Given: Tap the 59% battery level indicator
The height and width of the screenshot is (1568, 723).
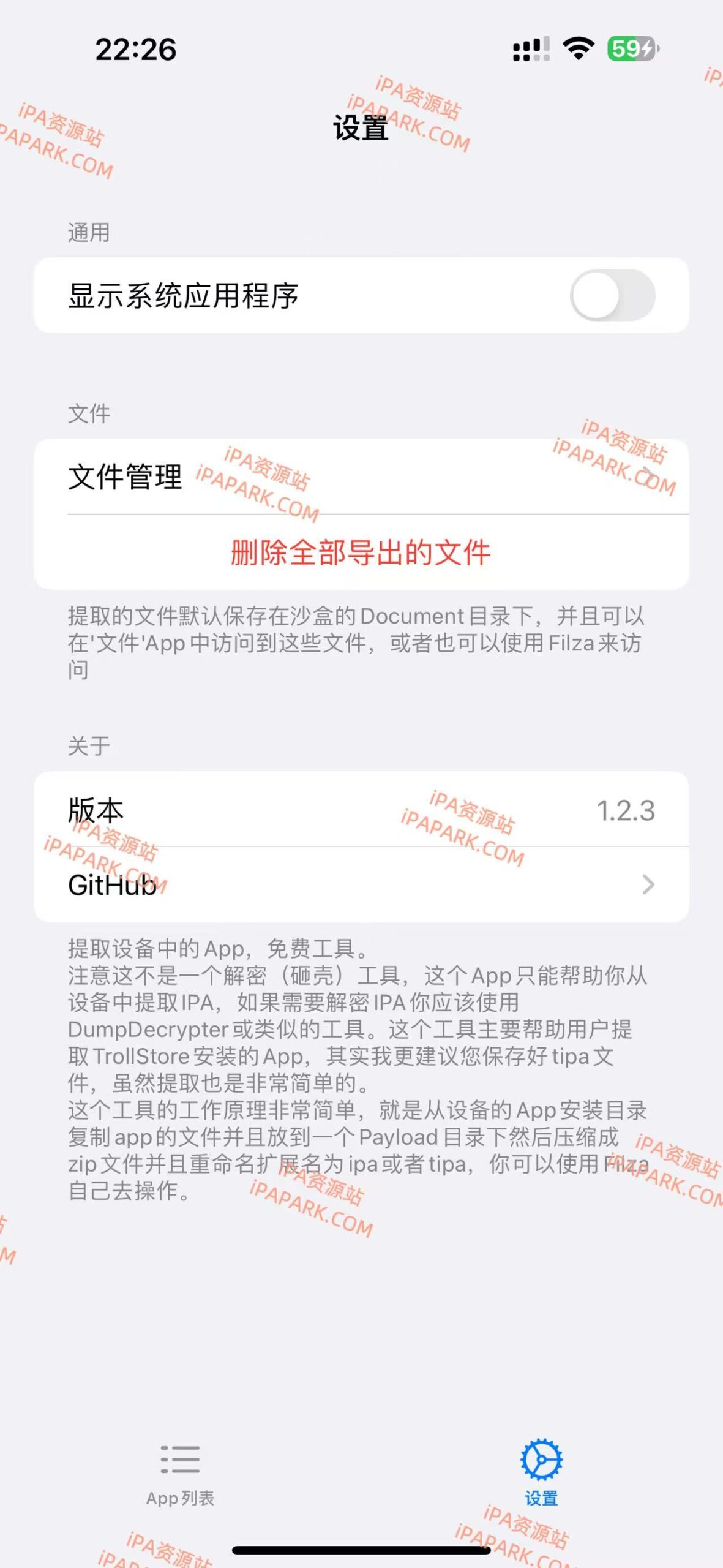Looking at the screenshot, I should tap(624, 48).
